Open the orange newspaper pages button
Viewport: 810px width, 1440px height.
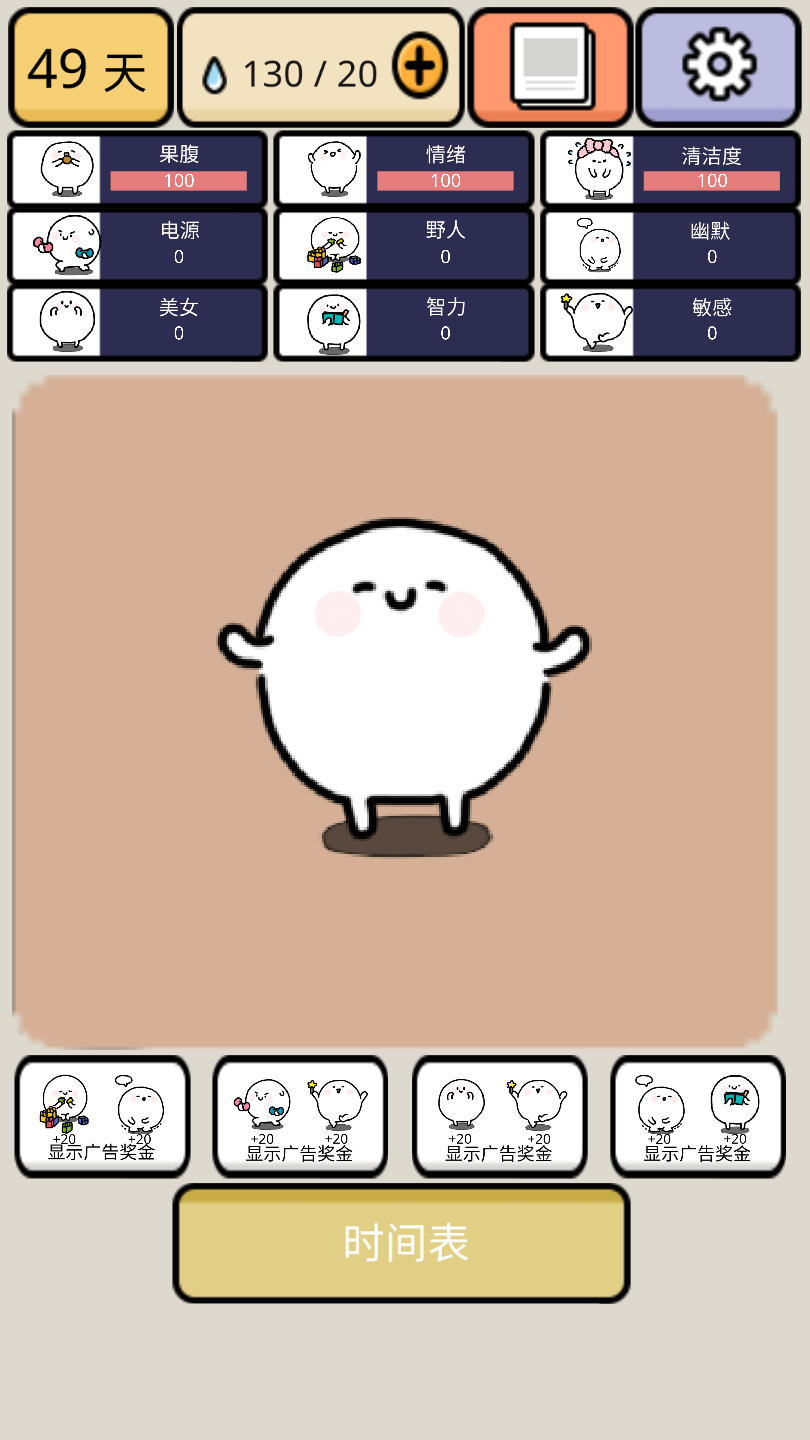click(551, 67)
